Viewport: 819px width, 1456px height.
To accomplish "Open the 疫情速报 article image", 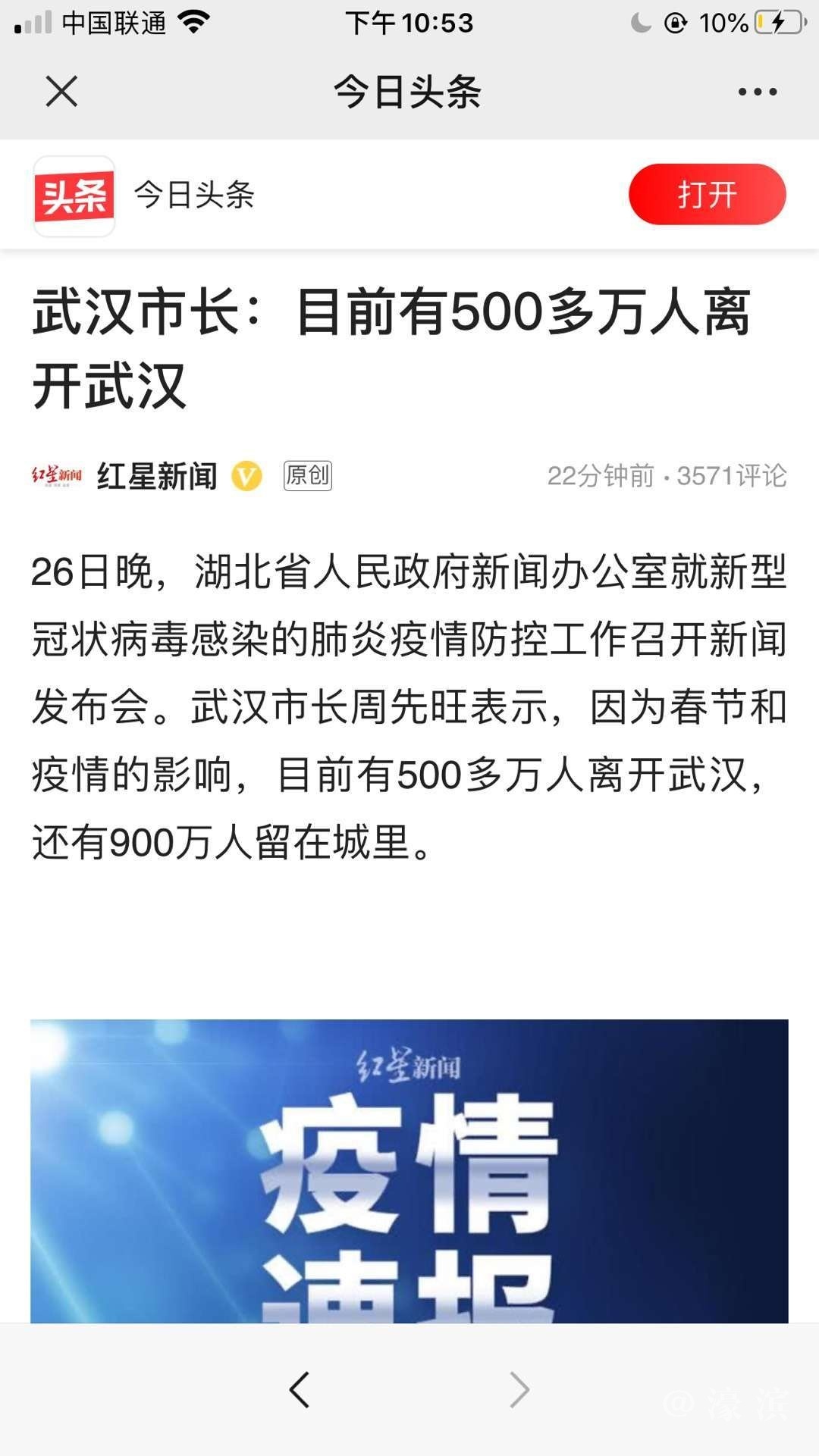I will [x=409, y=1171].
